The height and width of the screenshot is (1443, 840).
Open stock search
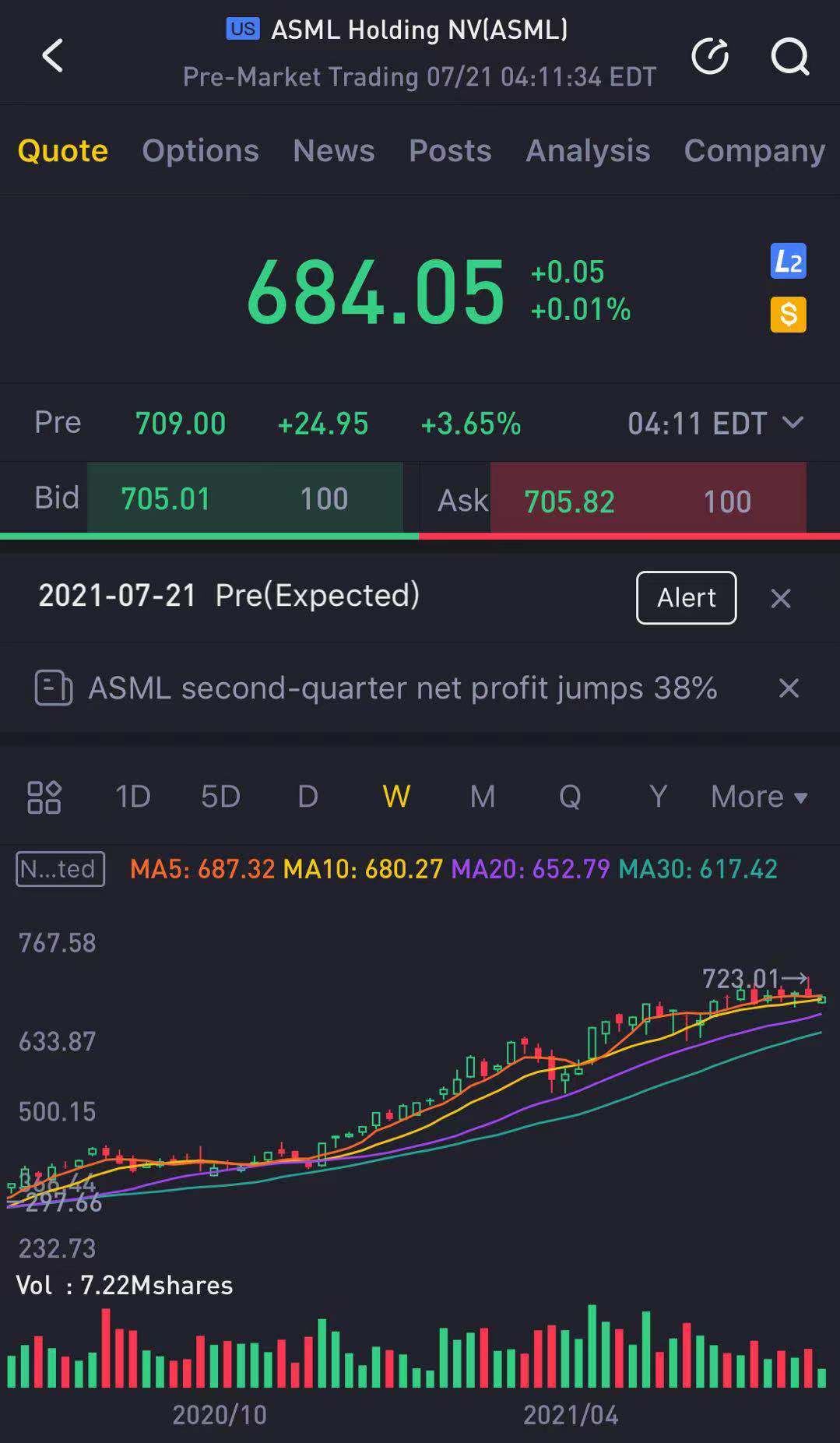[x=790, y=56]
